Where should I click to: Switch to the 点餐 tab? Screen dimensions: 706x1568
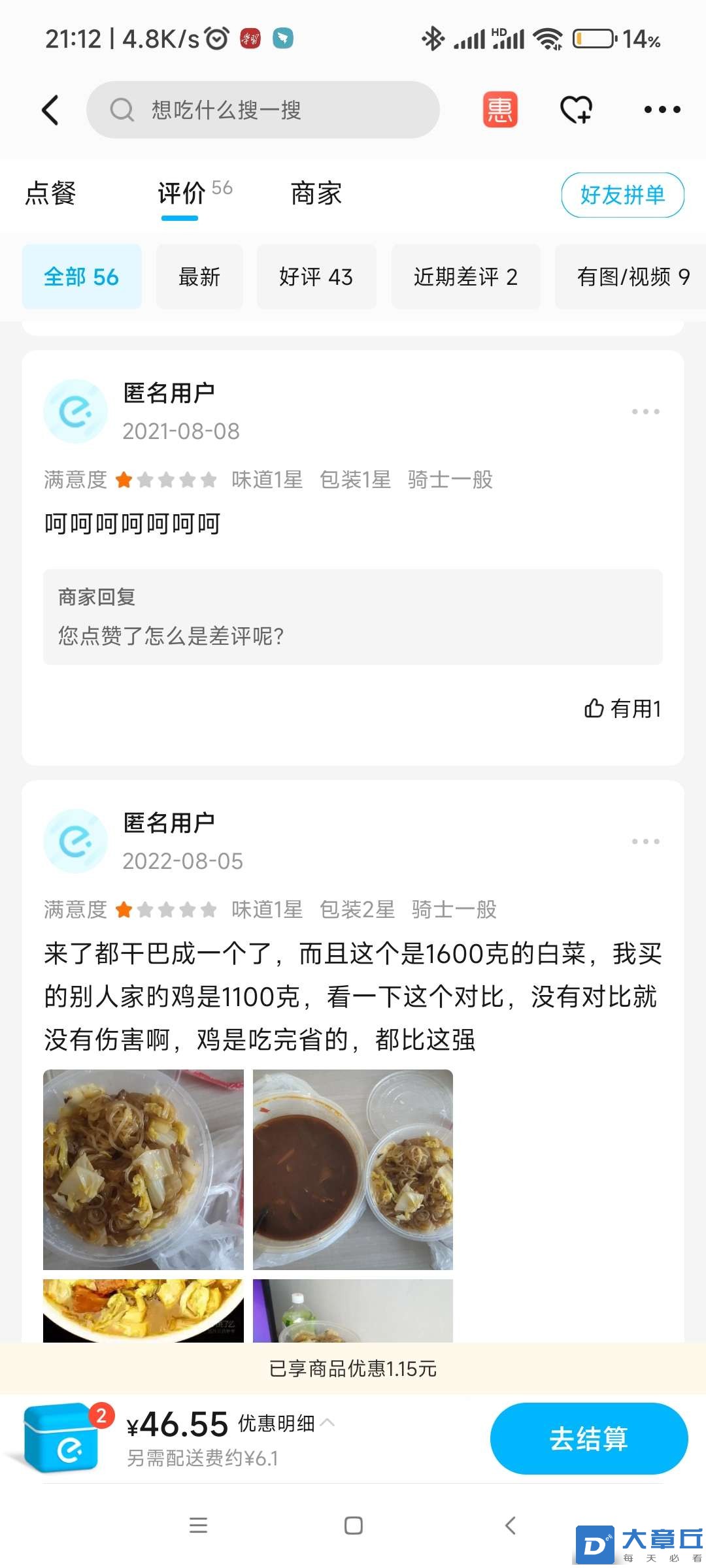click(x=50, y=194)
